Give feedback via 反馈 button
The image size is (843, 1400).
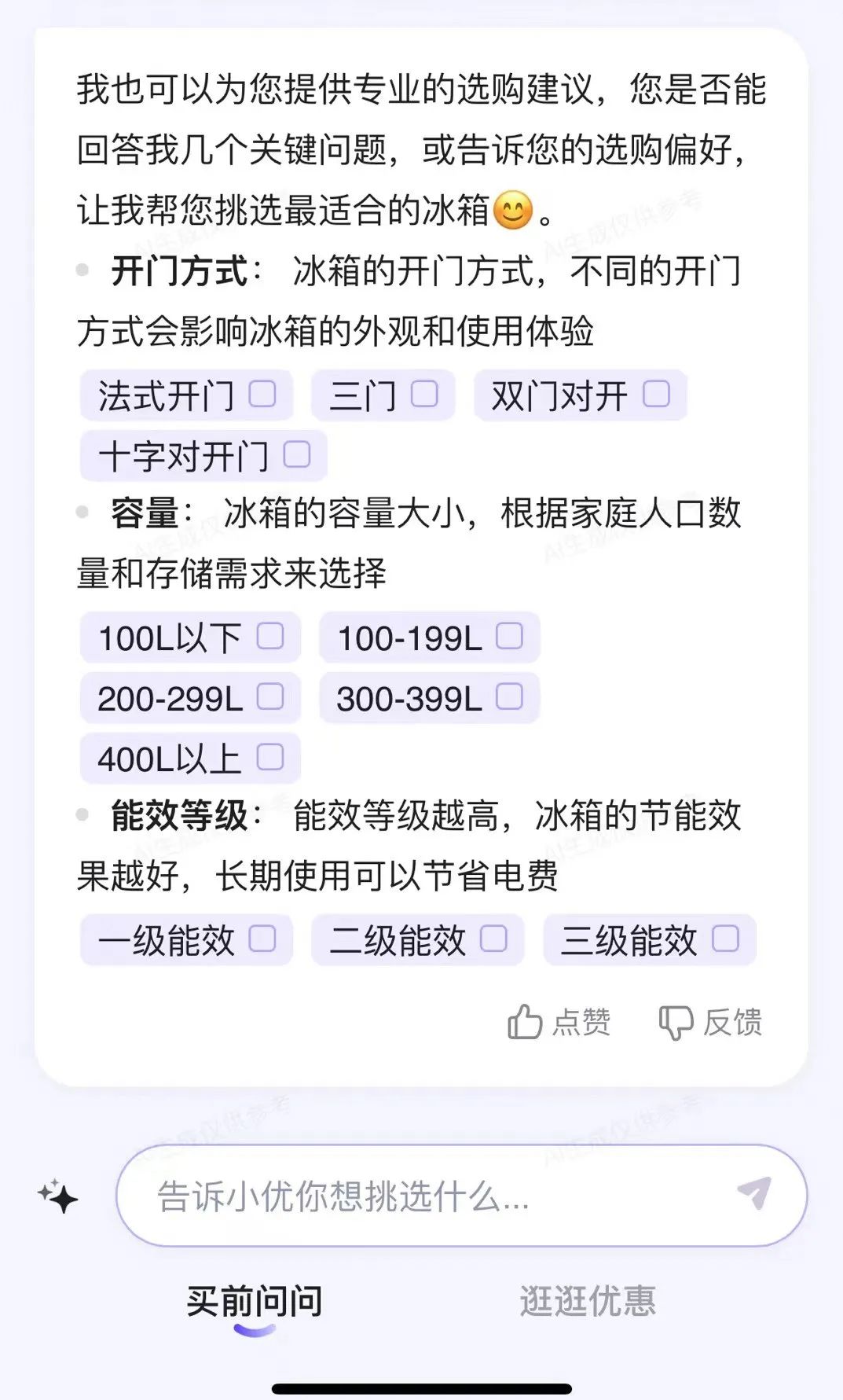pos(710,1023)
